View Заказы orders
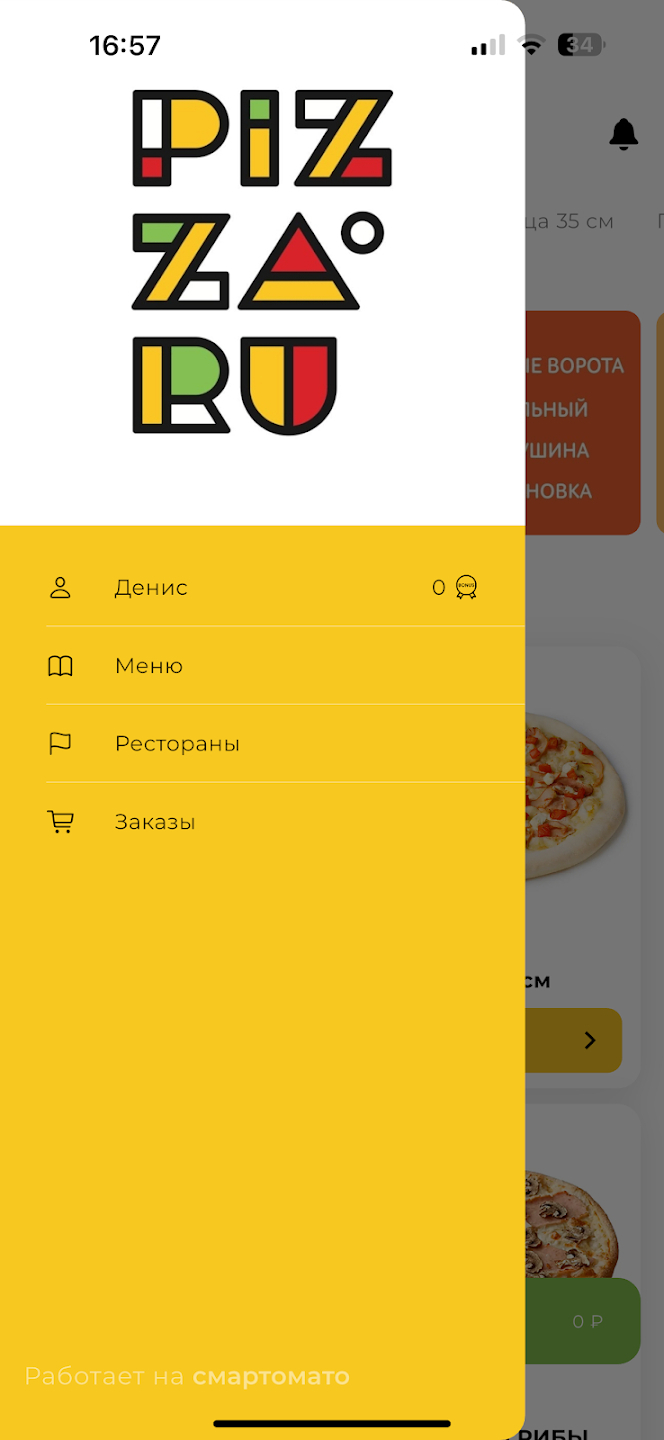Viewport: 664px width, 1440px height. 154,822
